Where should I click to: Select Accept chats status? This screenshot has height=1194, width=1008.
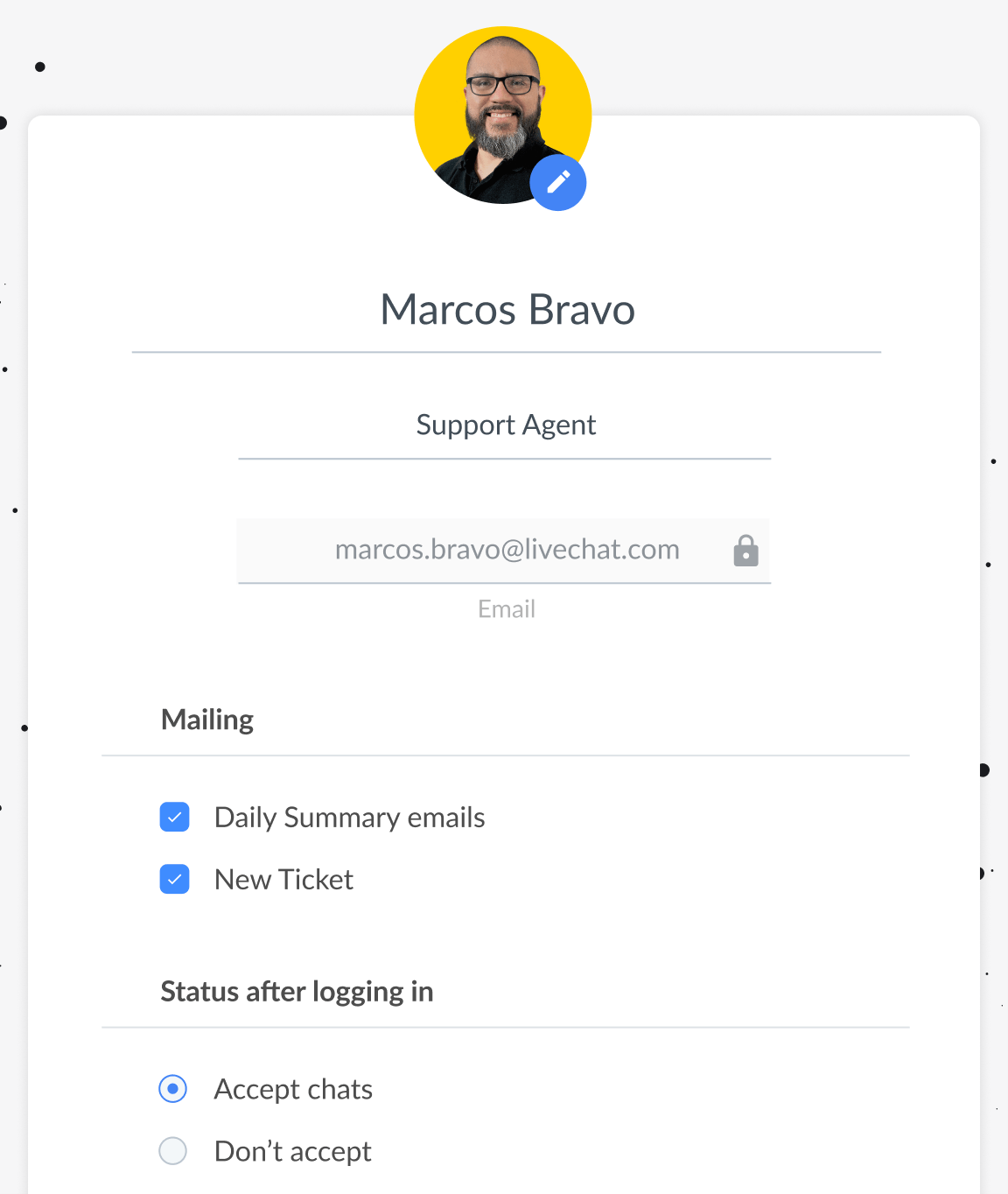(173, 1089)
